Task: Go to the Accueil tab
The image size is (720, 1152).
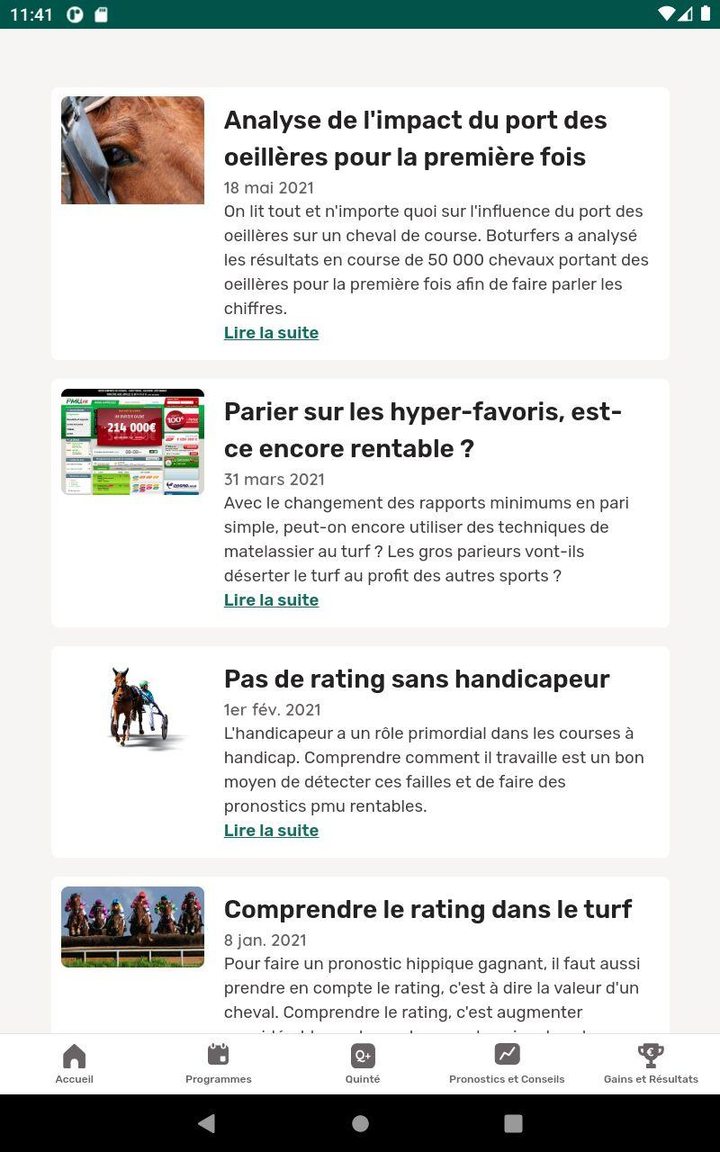Action: point(74,1064)
